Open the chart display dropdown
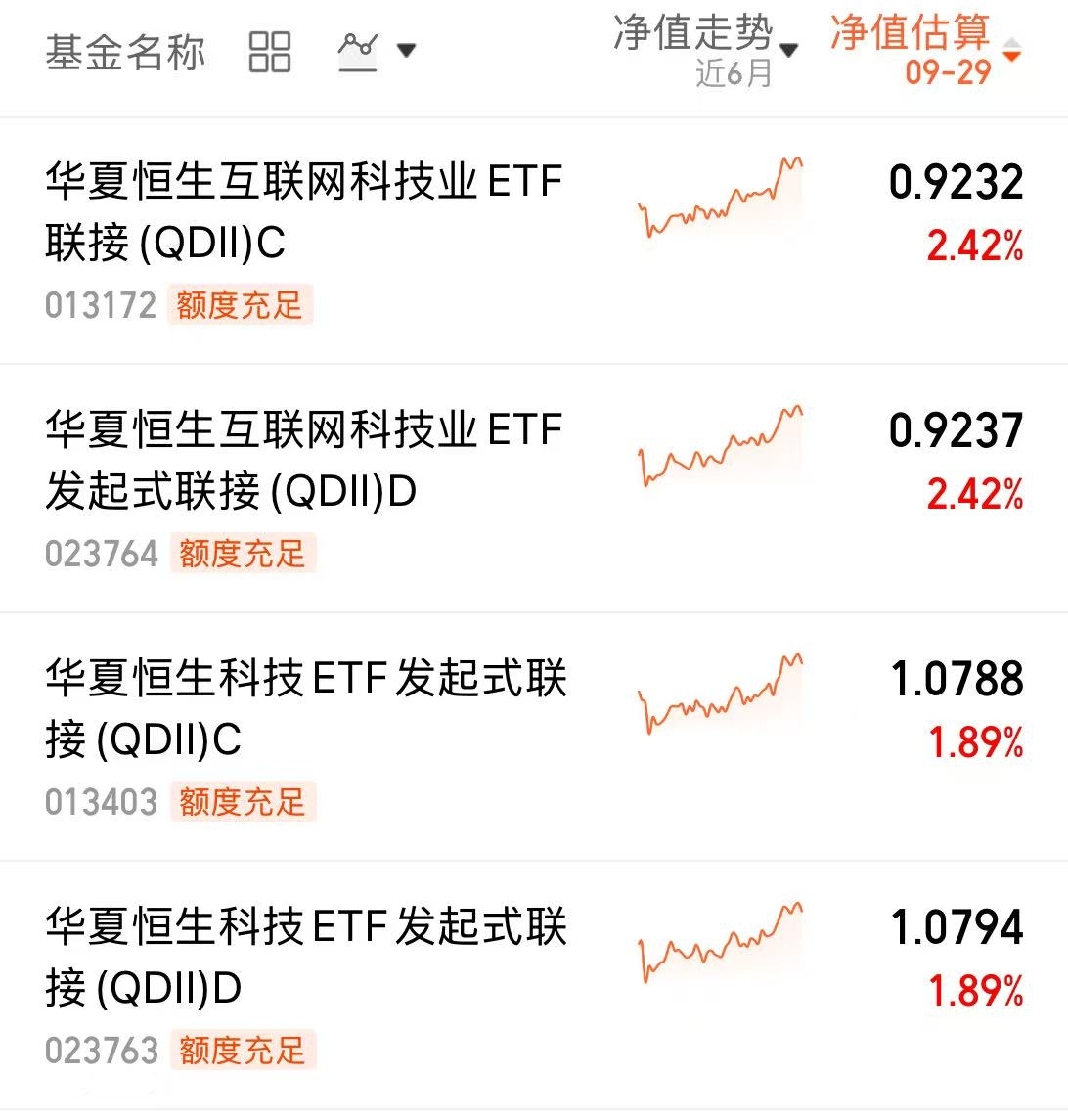This screenshot has width=1068, height=1120. 377,50
